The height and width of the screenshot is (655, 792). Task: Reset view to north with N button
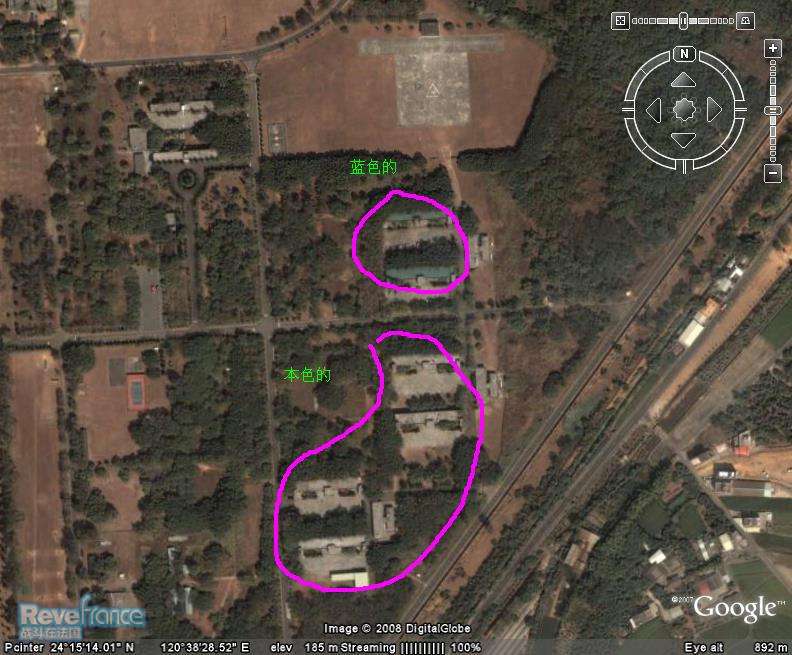click(x=684, y=54)
